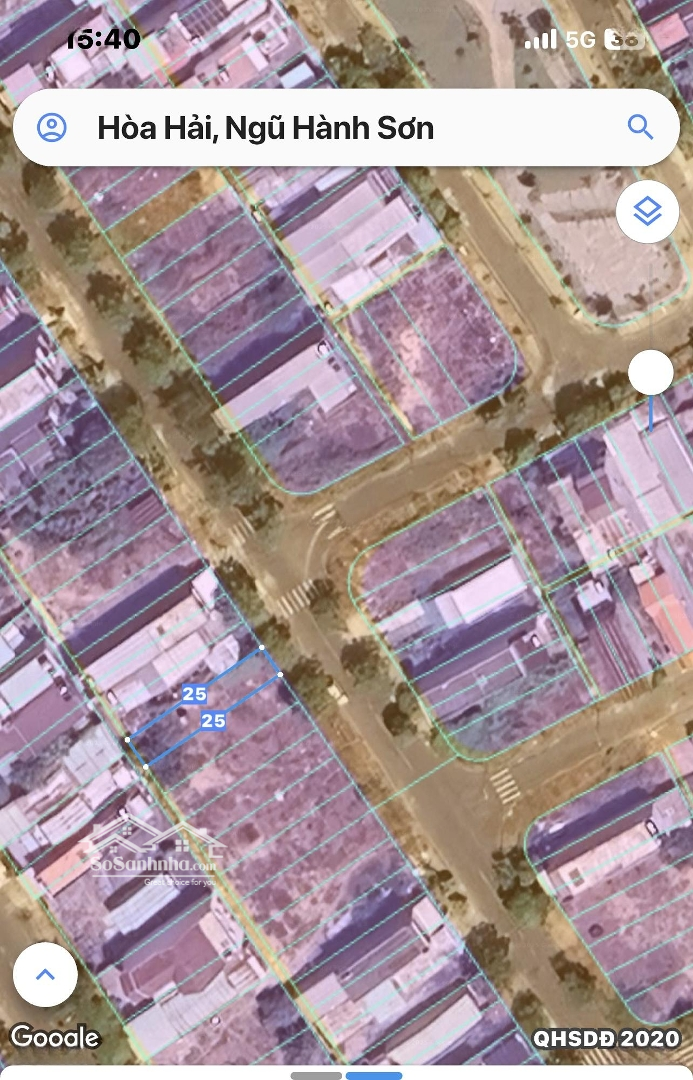
Task: Select the land plot labeled 25
Action: (x=204, y=707)
